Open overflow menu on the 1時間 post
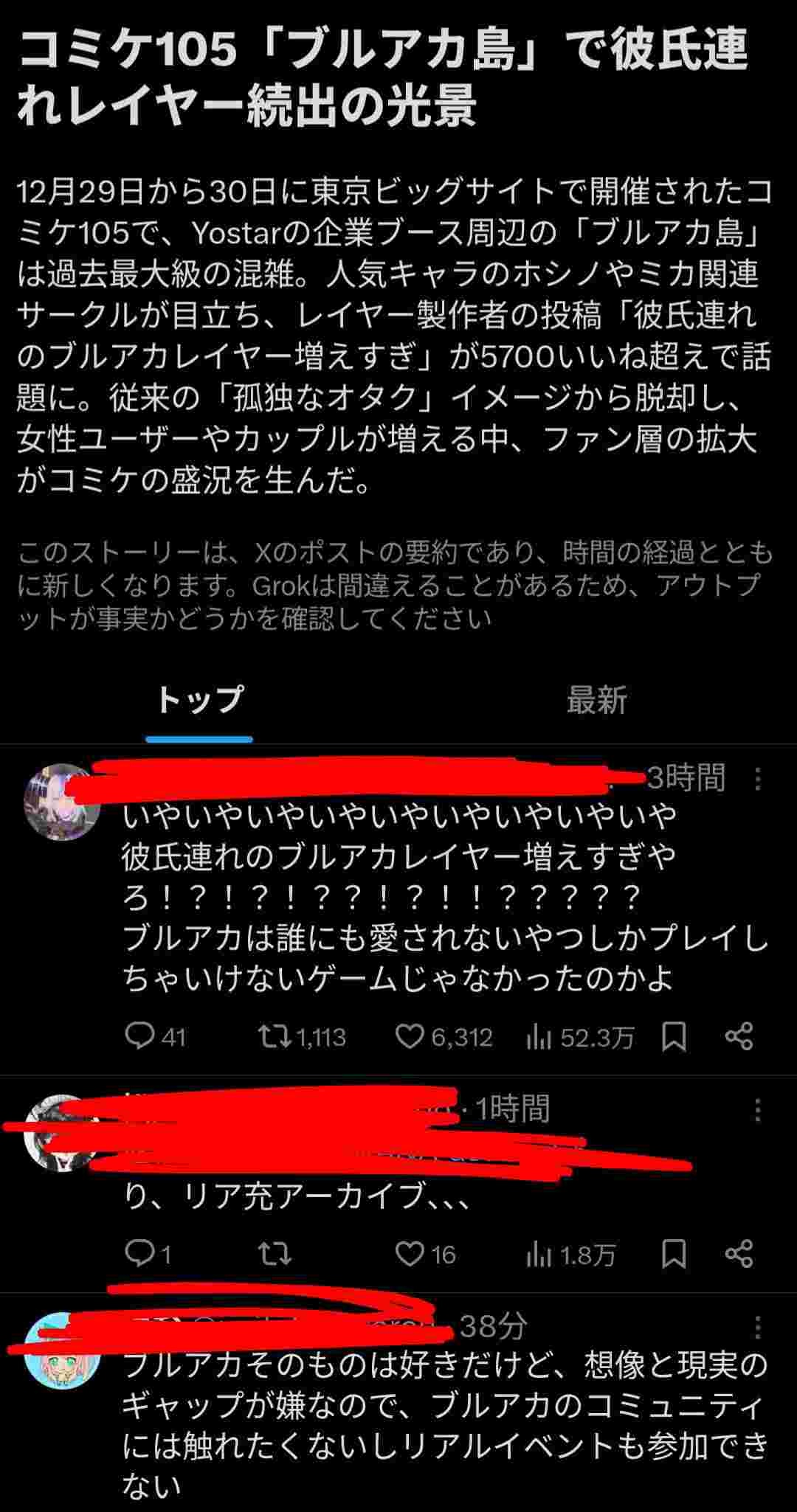This screenshot has width=797, height=1512. 757,1110
